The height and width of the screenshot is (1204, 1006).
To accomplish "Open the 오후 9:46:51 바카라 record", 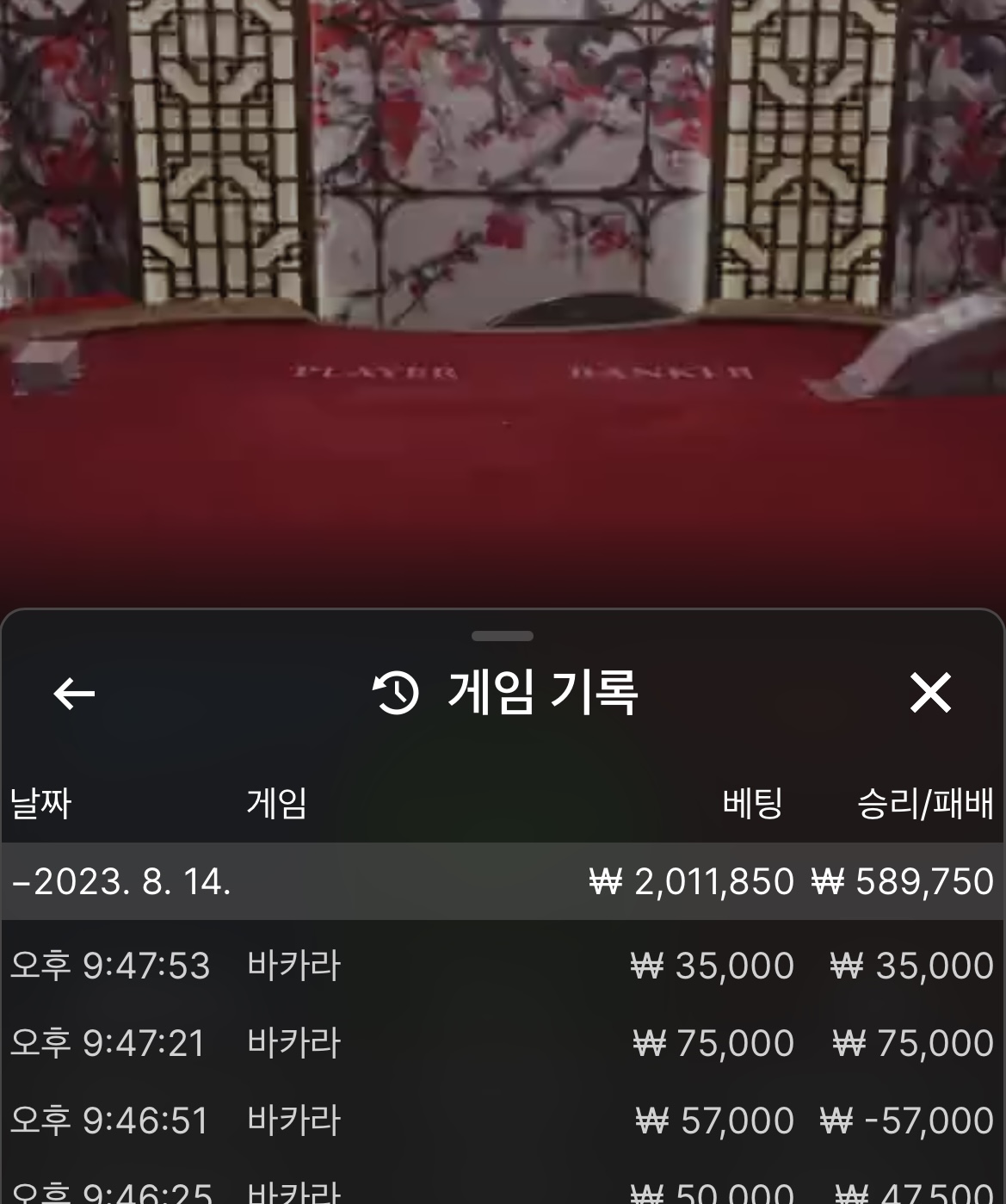I will (503, 1121).
